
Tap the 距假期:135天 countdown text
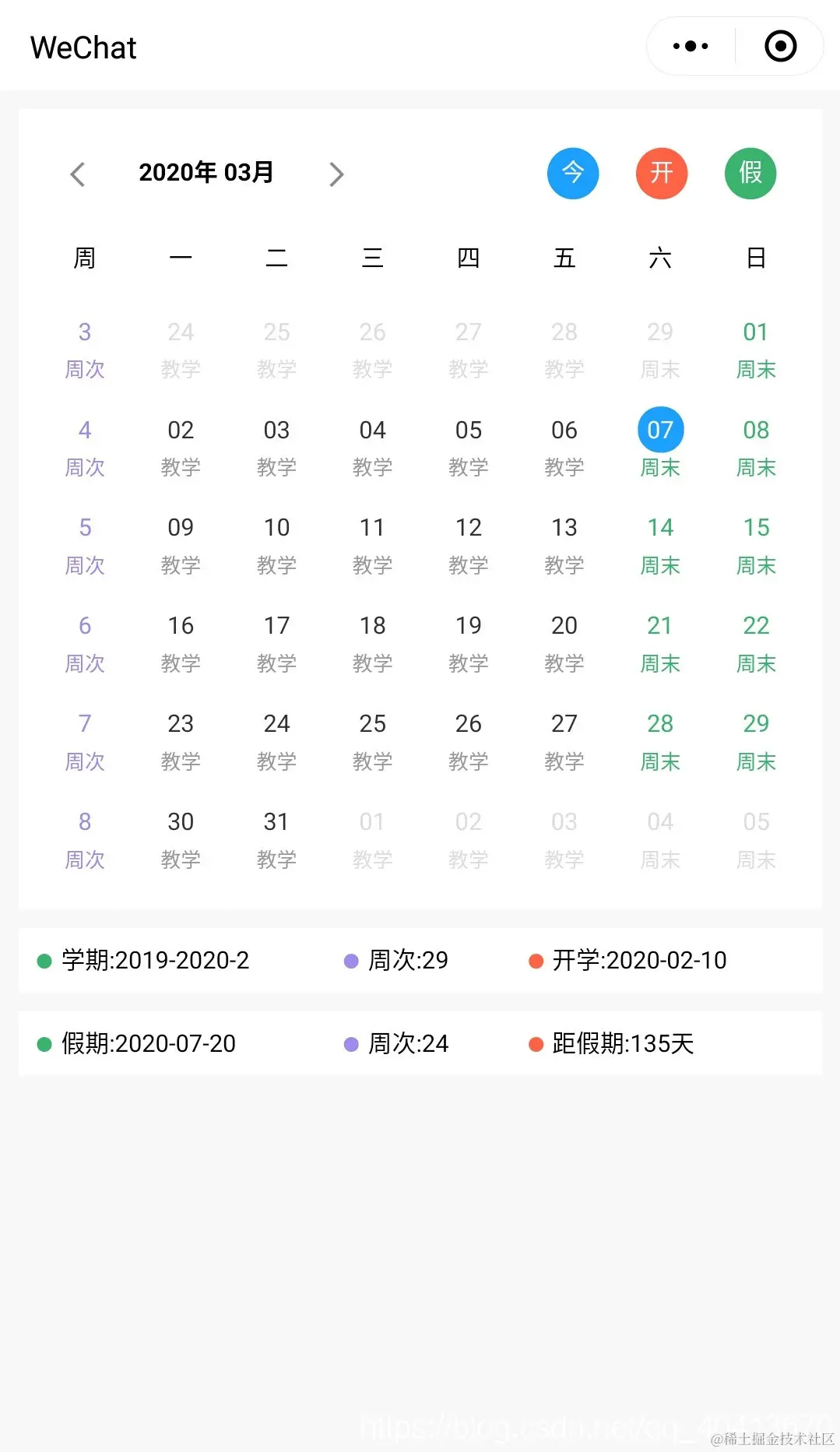(x=623, y=1043)
